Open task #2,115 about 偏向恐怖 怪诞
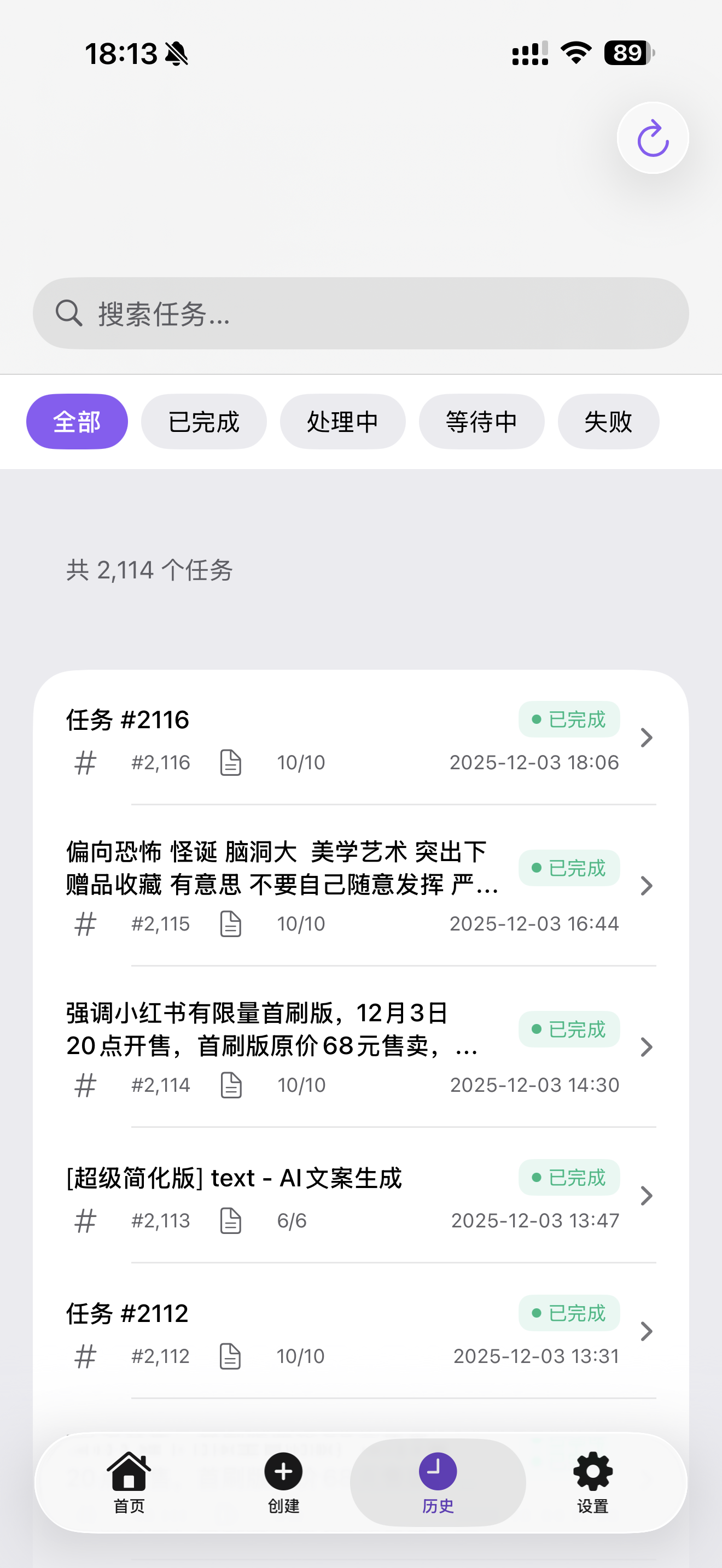This screenshot has height=1568, width=722. pyautogui.click(x=361, y=886)
